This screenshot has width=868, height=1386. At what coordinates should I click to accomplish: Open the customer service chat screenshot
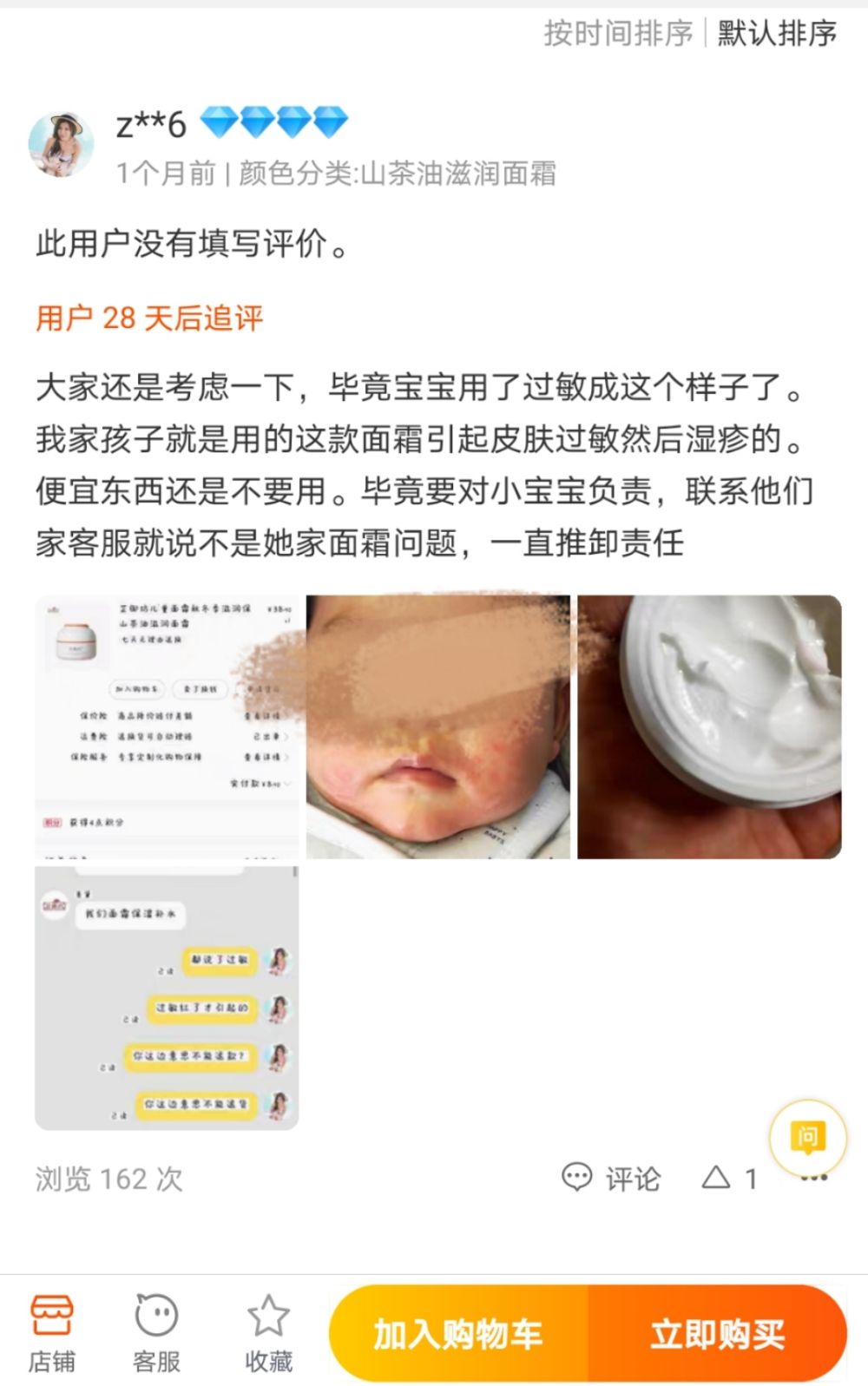click(167, 997)
